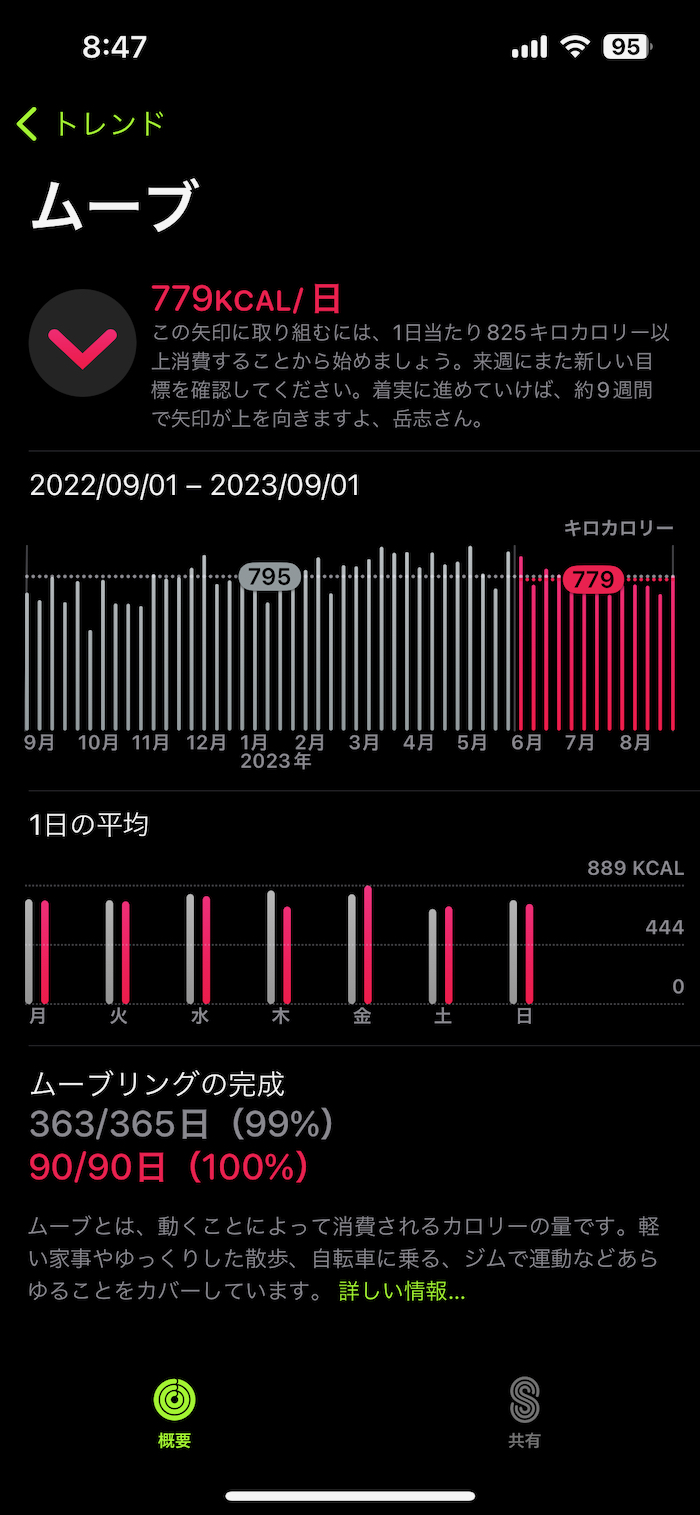700x1515 pixels.
Task: Go back to トレンド
Action: click(90, 124)
